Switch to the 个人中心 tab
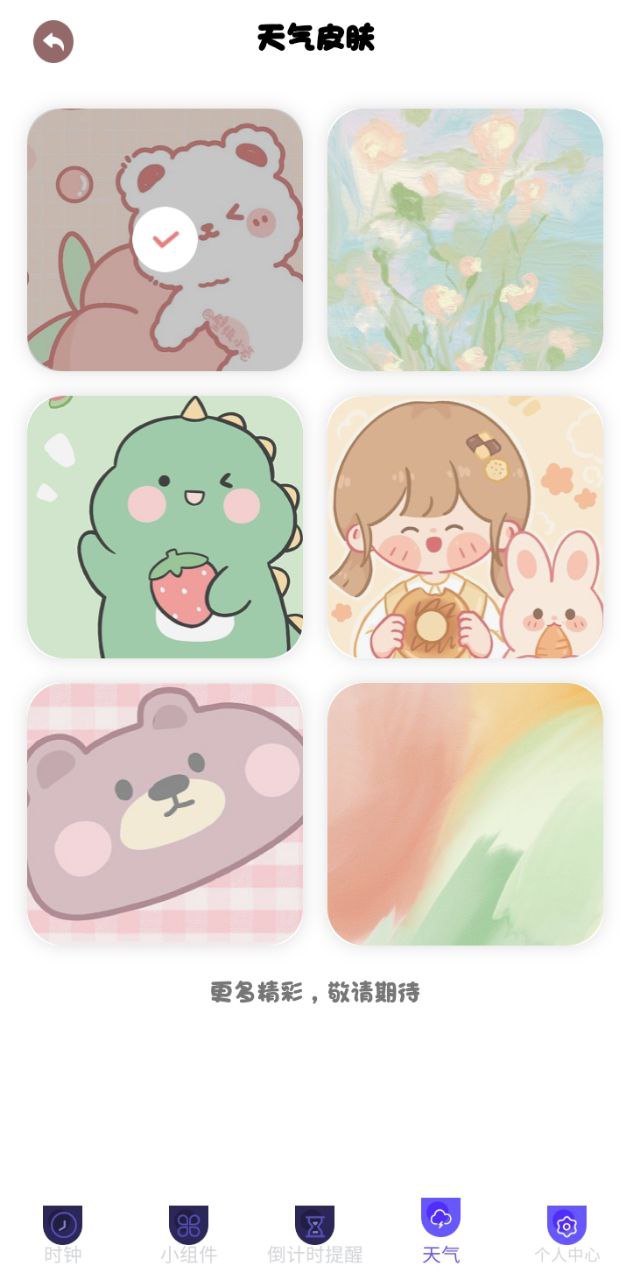630x1280 pixels. click(567, 1234)
